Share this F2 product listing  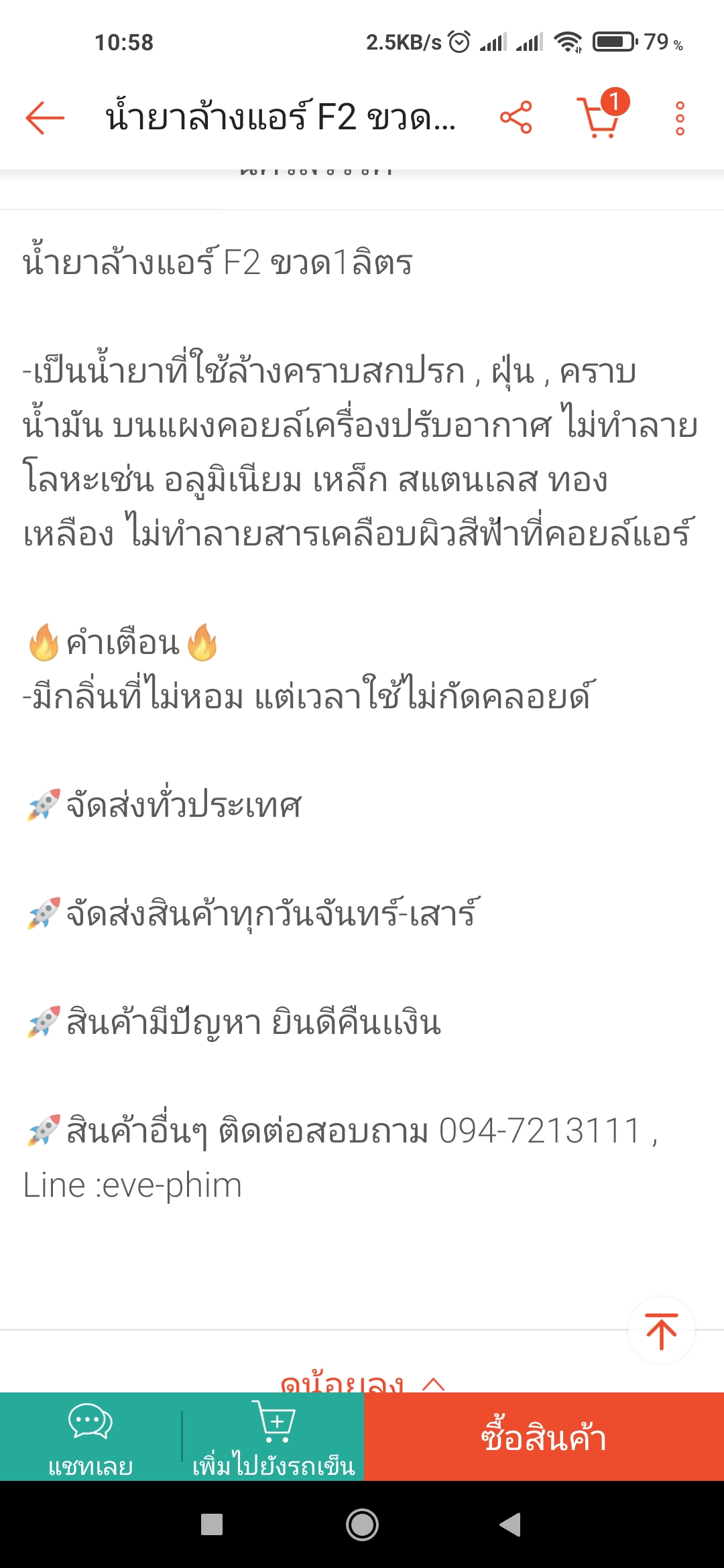516,118
